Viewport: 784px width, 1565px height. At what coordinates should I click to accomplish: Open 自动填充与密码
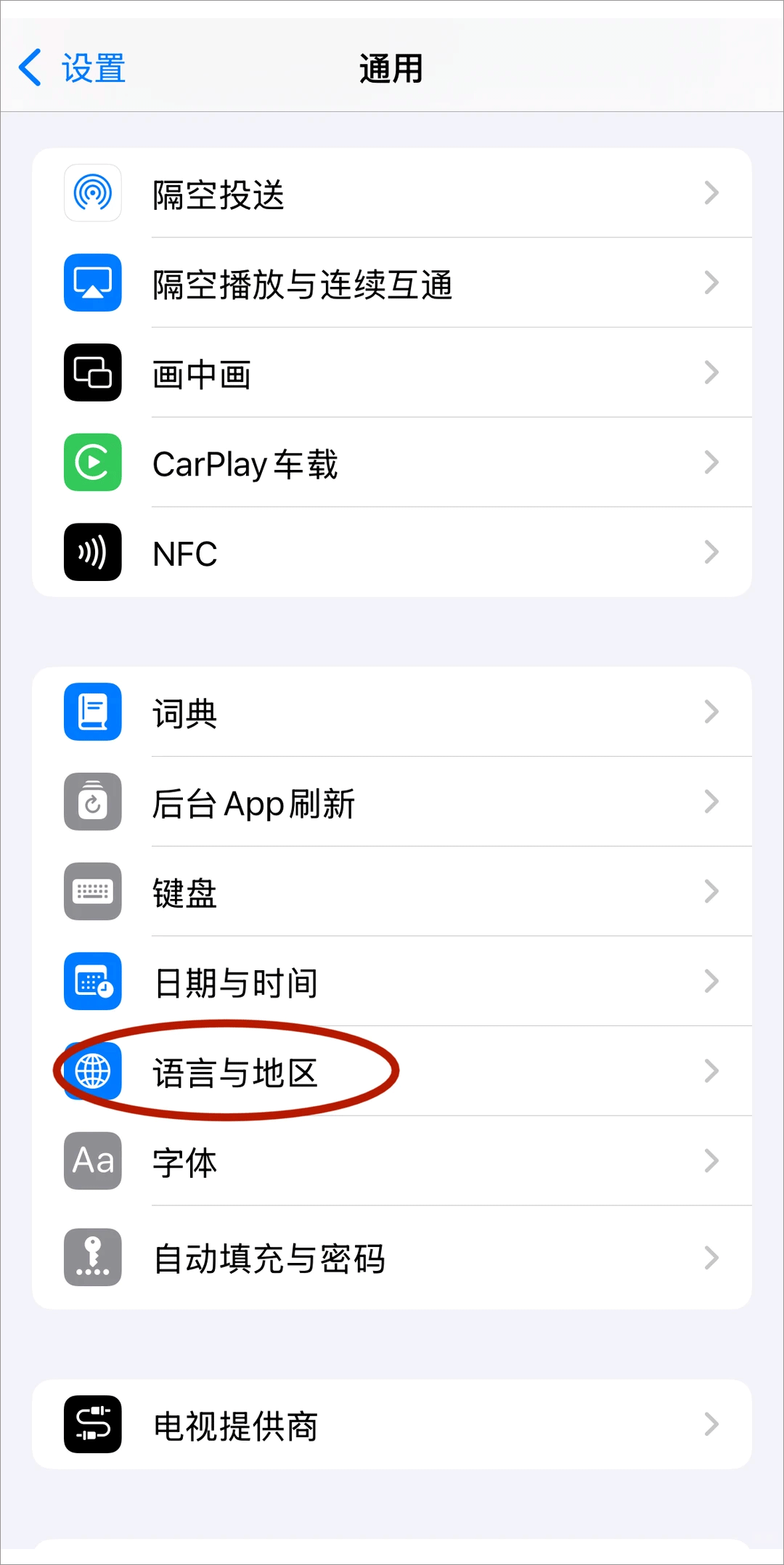pyautogui.click(x=392, y=1258)
